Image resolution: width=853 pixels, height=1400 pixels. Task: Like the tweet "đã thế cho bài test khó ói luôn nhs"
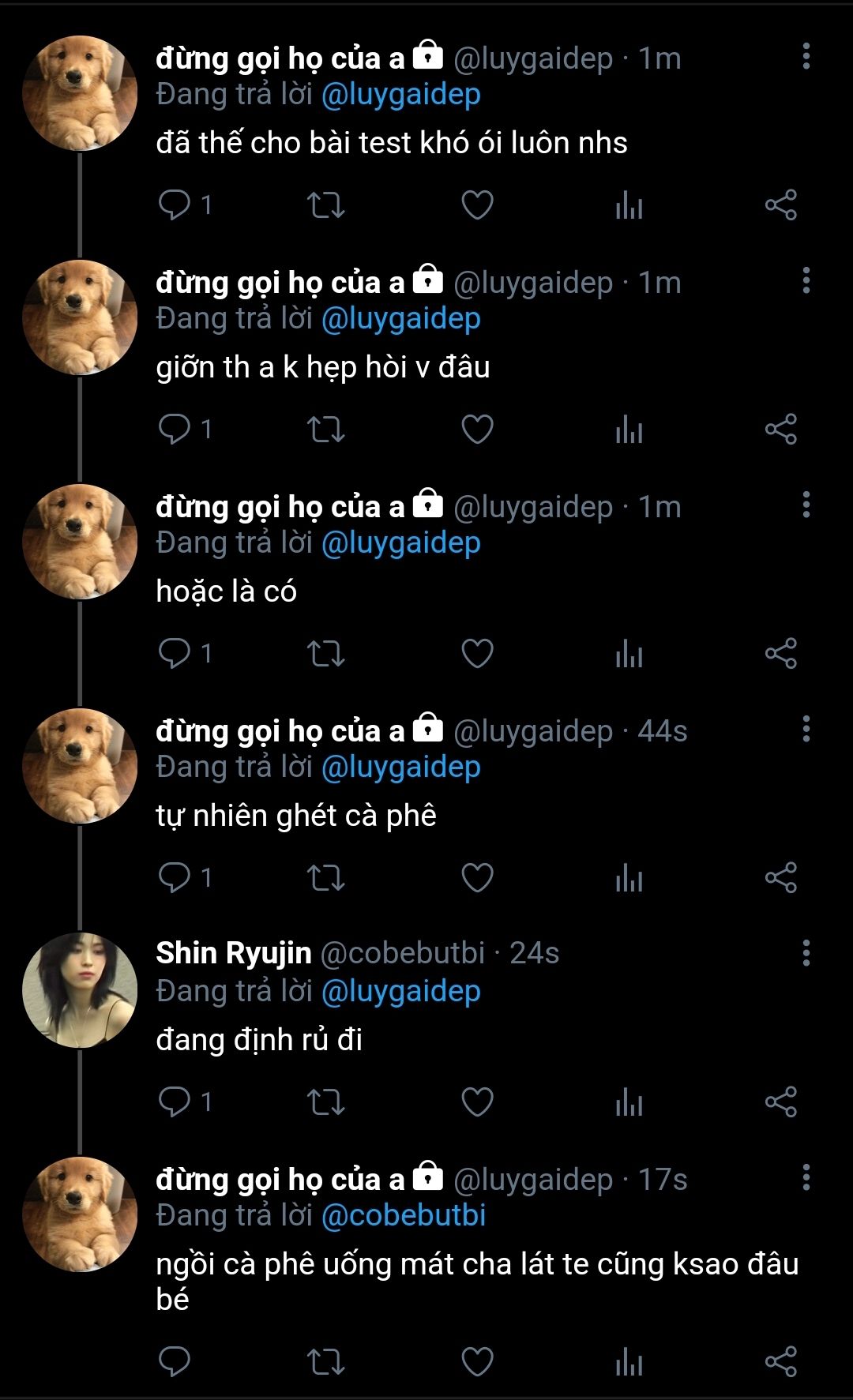pyautogui.click(x=477, y=205)
